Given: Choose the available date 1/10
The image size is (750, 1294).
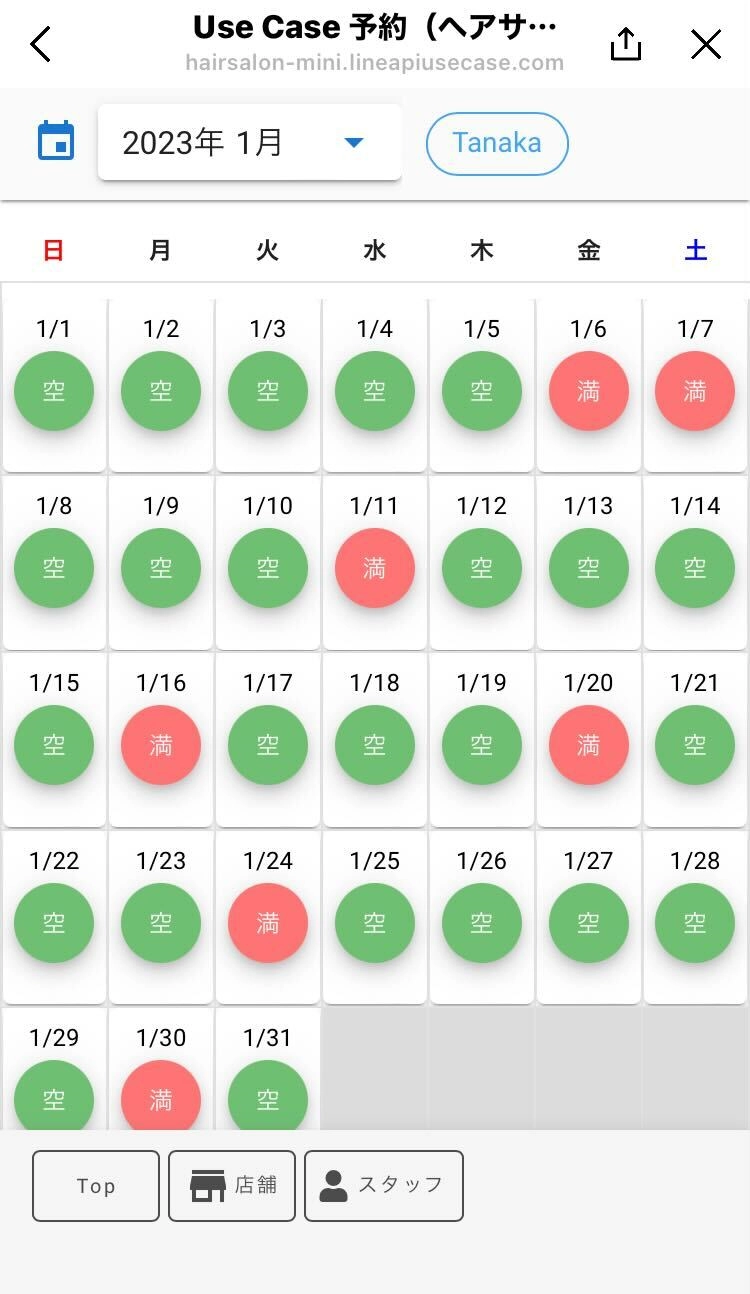Looking at the screenshot, I should click(x=268, y=568).
